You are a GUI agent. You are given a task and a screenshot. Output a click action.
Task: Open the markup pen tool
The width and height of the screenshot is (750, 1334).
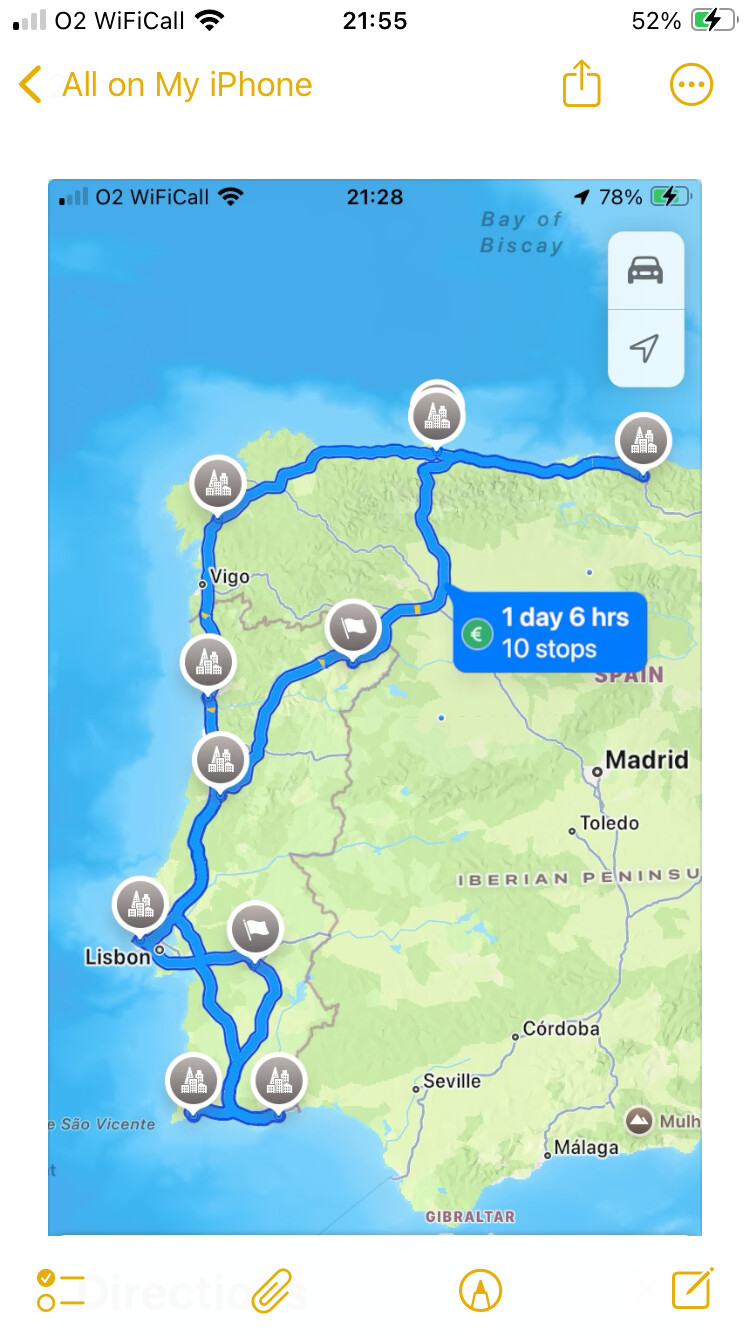(x=480, y=1289)
